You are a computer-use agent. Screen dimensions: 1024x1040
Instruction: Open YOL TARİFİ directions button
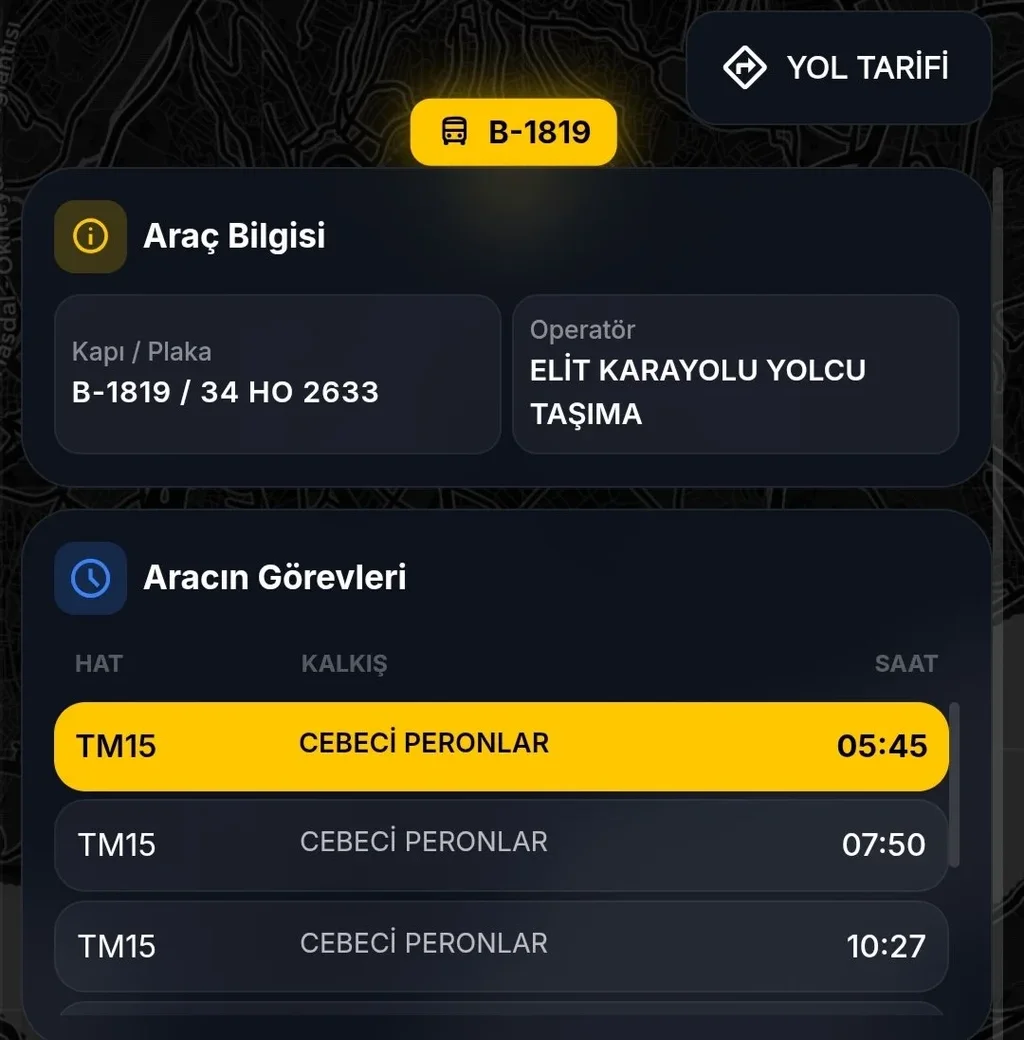tap(838, 68)
